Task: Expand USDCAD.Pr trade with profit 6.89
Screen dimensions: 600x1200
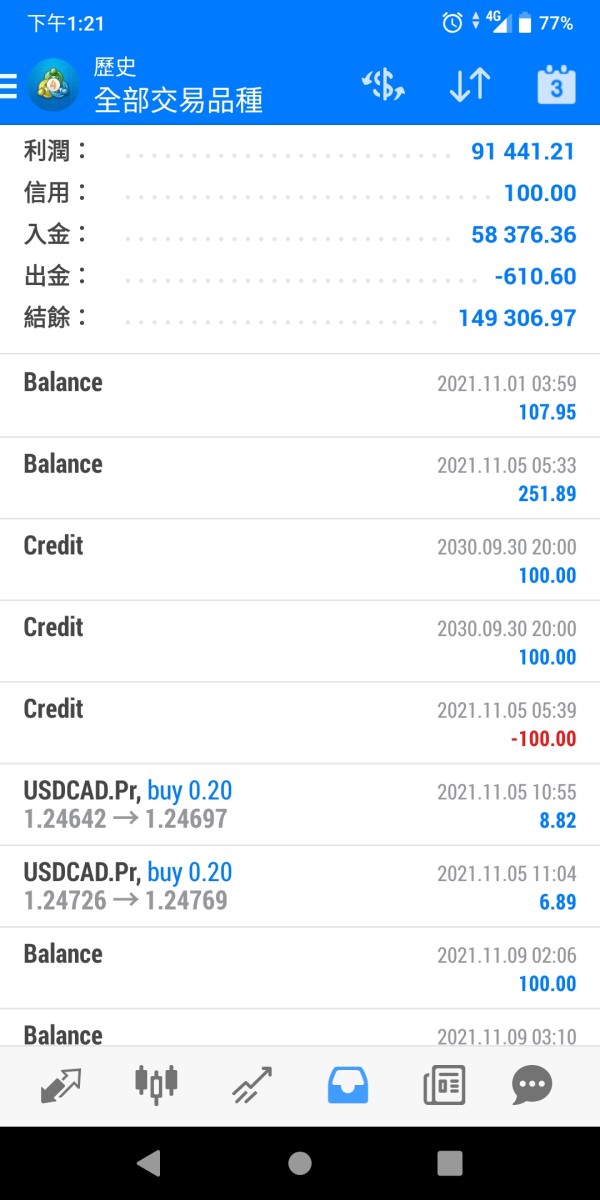Action: [x=300, y=887]
